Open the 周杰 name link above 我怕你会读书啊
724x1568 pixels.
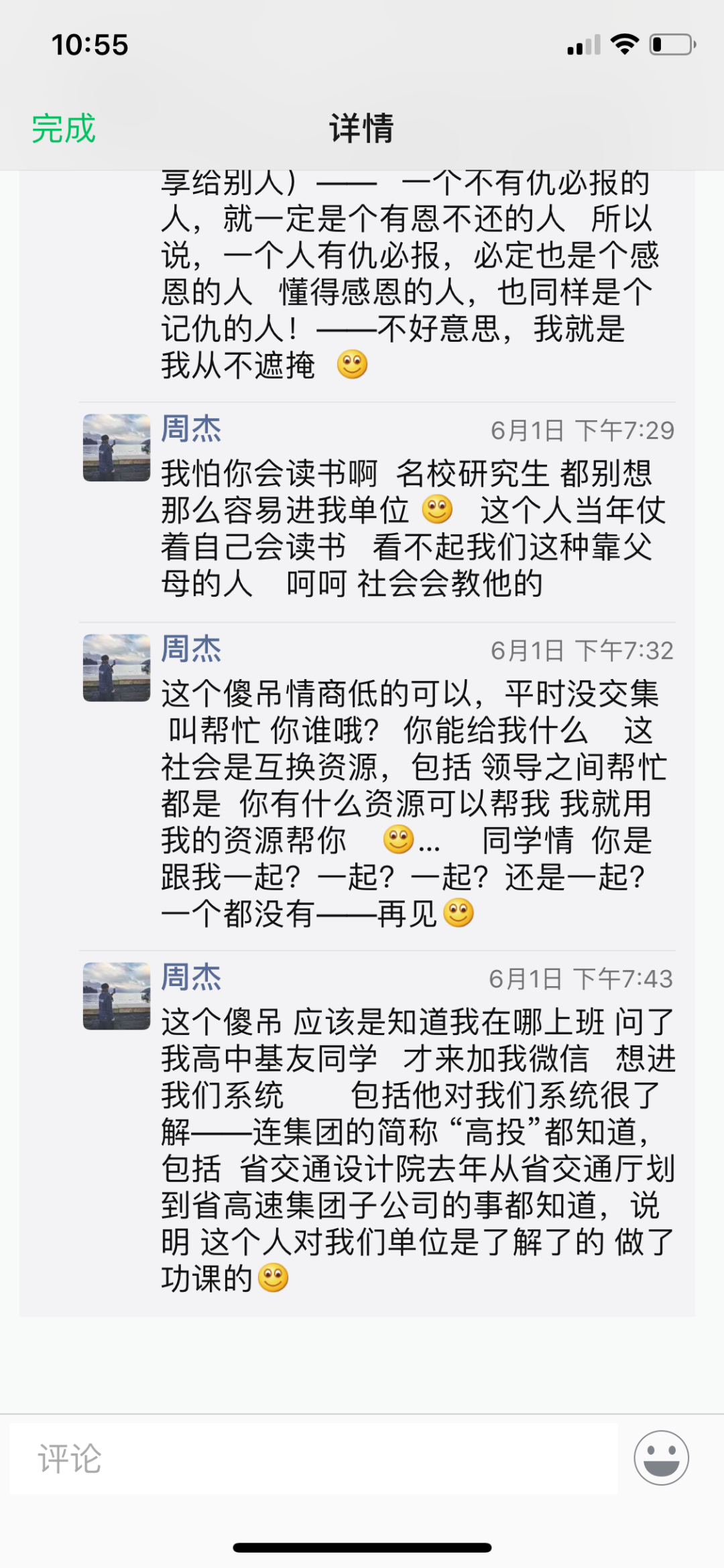point(191,429)
